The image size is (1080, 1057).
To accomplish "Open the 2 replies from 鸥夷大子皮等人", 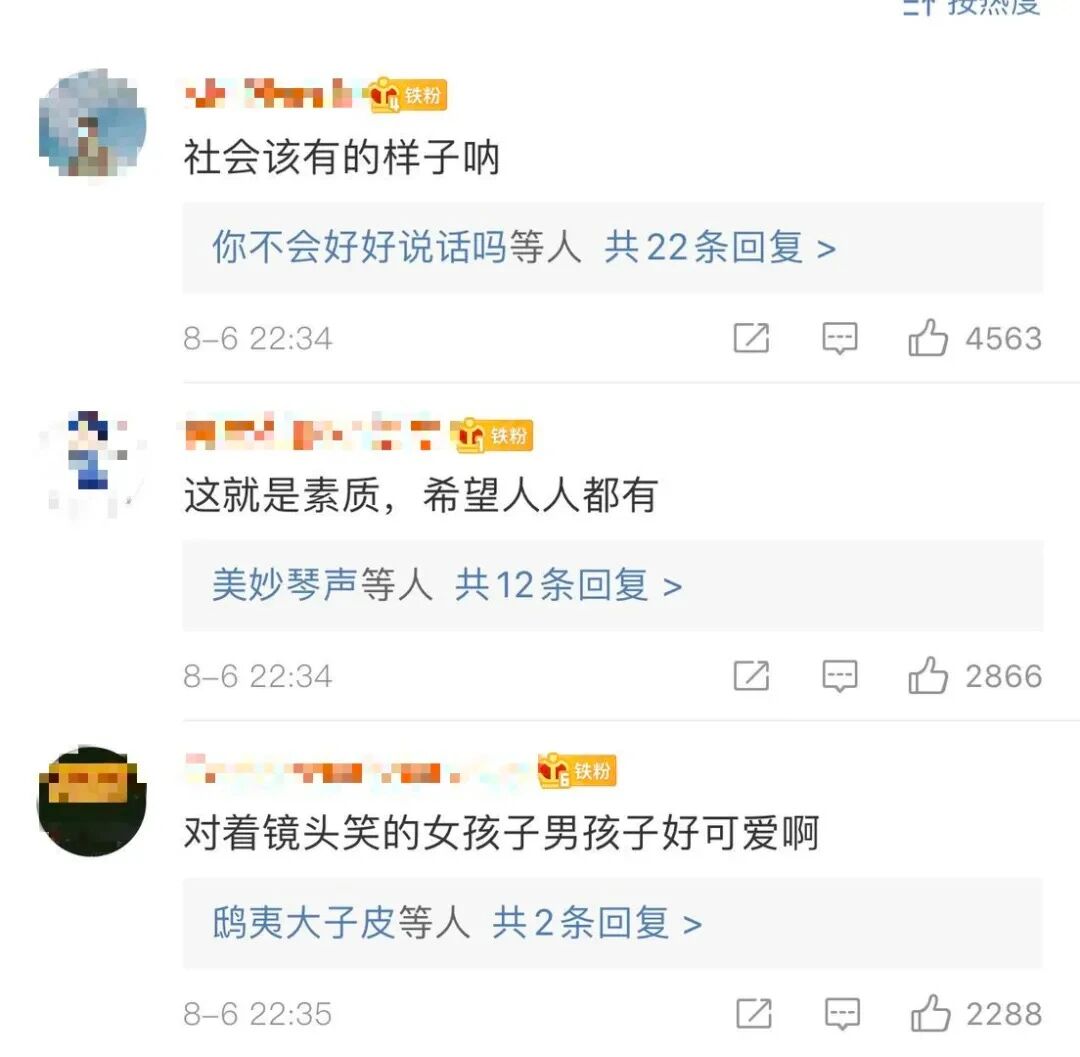I will pos(597,923).
